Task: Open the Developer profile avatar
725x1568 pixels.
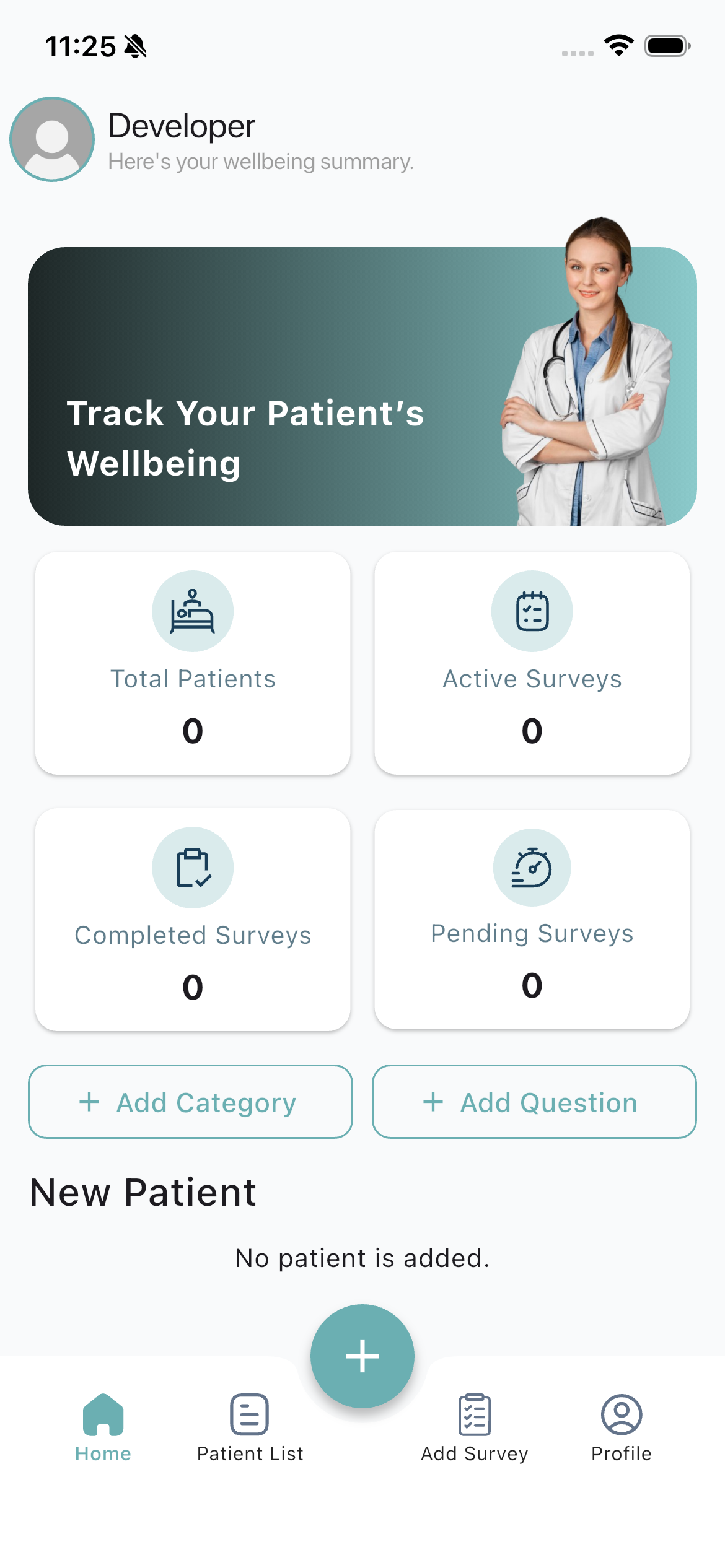Action: [51, 139]
